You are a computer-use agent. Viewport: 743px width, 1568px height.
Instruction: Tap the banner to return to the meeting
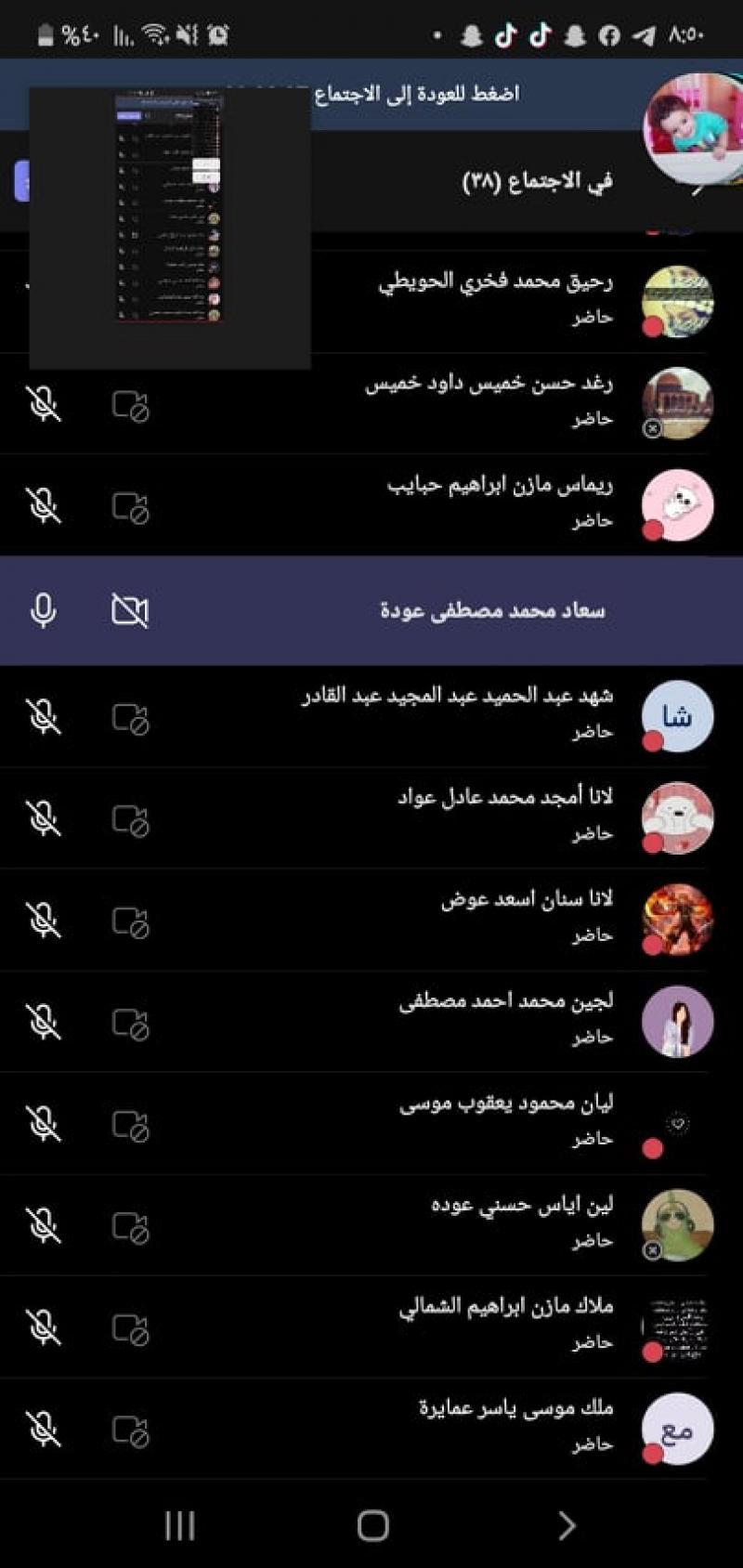[x=464, y=94]
